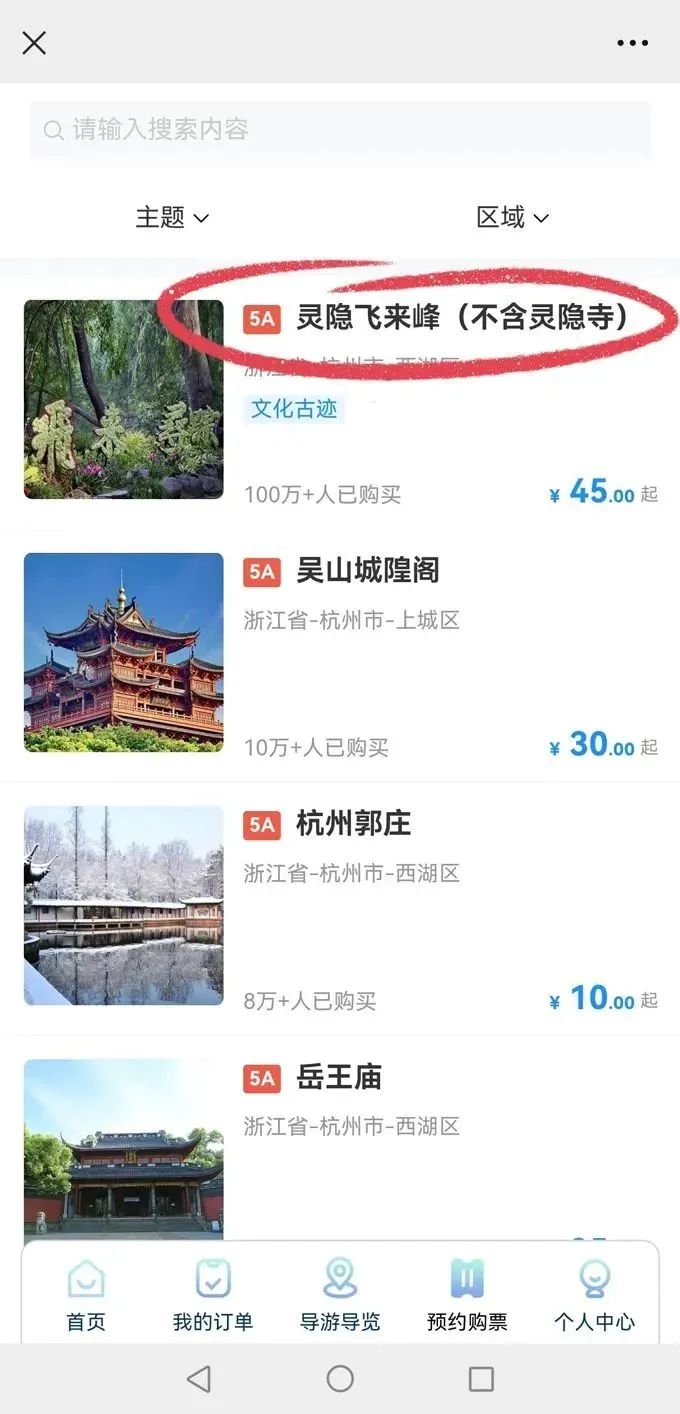This screenshot has height=1414, width=680.
Task: View the 杭州郭庄 attraction listing
Action: tap(353, 824)
